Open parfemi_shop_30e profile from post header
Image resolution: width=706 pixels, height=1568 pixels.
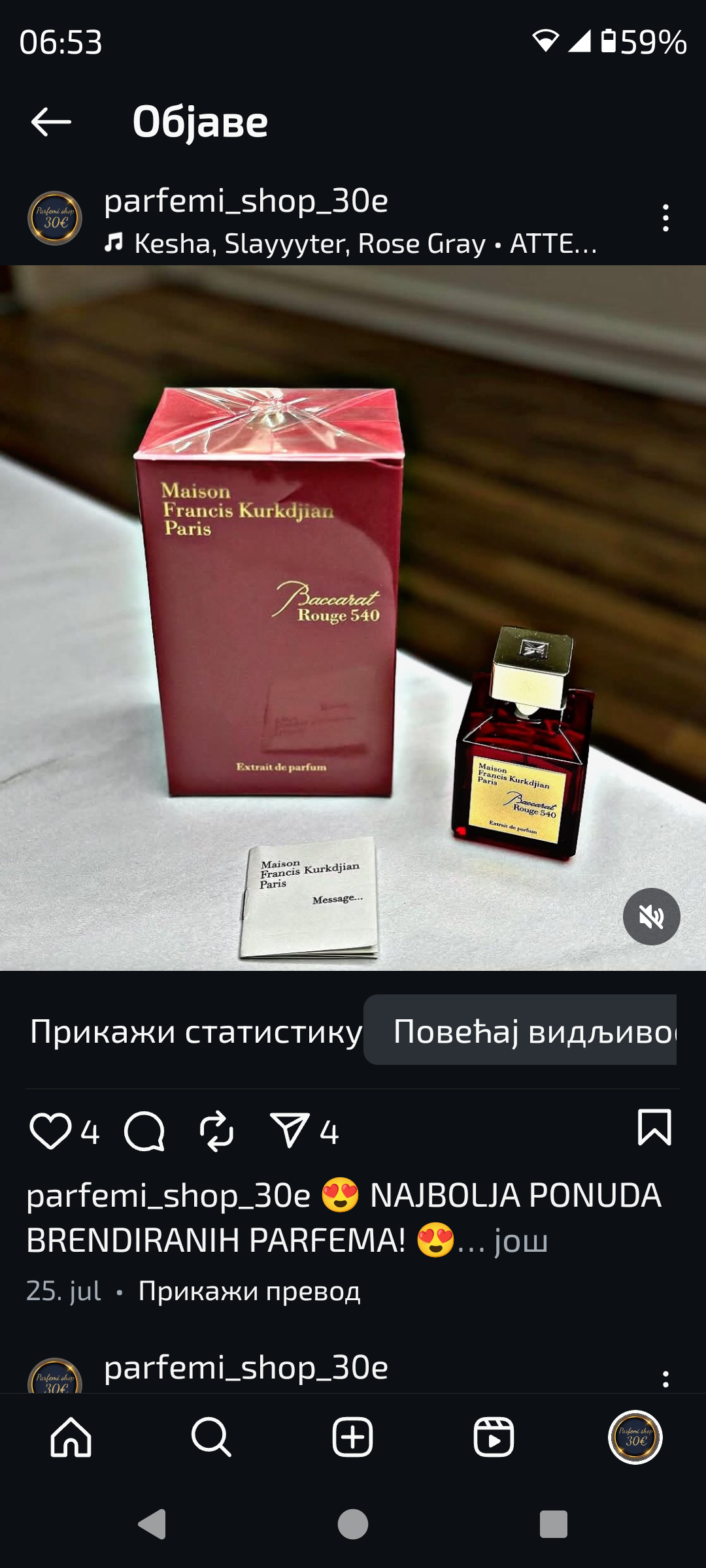(x=246, y=201)
